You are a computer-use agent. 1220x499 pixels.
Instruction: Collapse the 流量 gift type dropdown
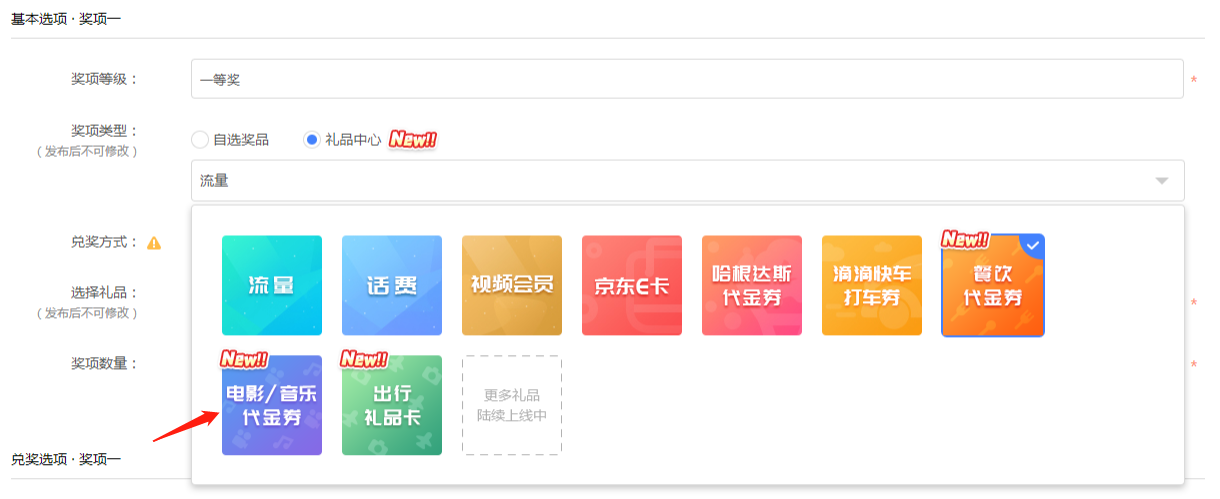coord(1161,181)
